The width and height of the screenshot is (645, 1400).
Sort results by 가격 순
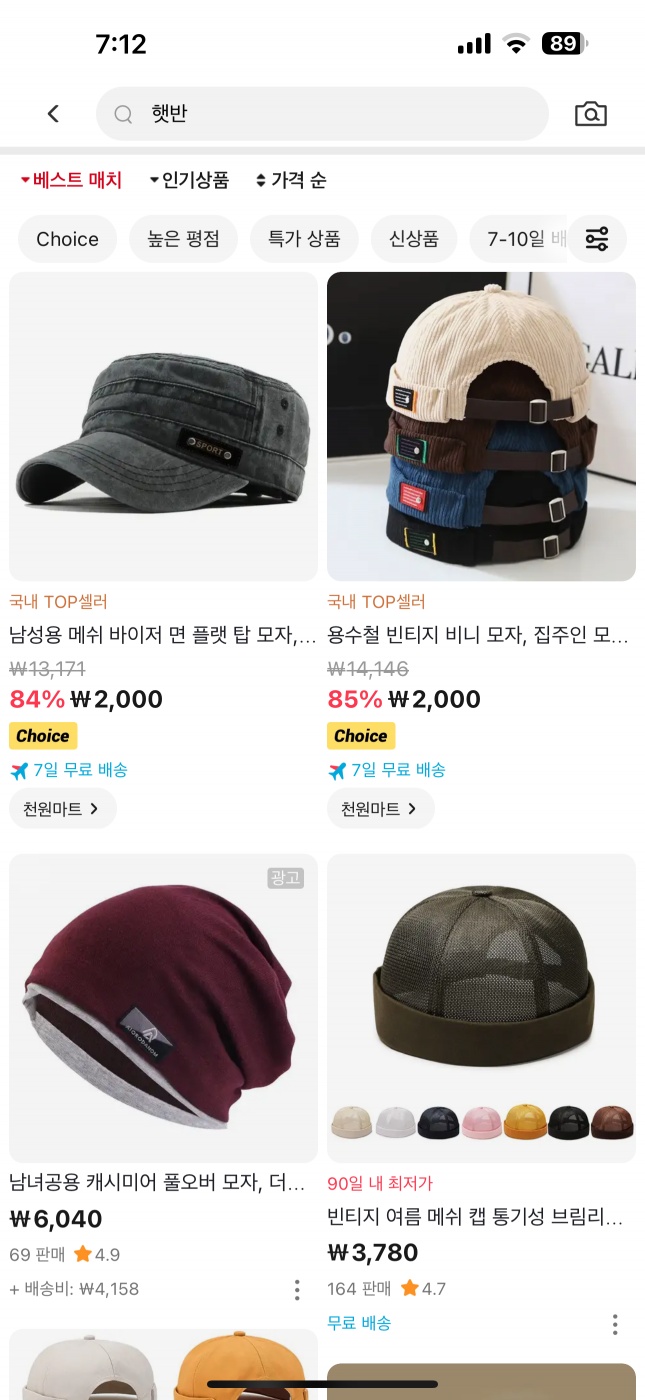pos(291,180)
